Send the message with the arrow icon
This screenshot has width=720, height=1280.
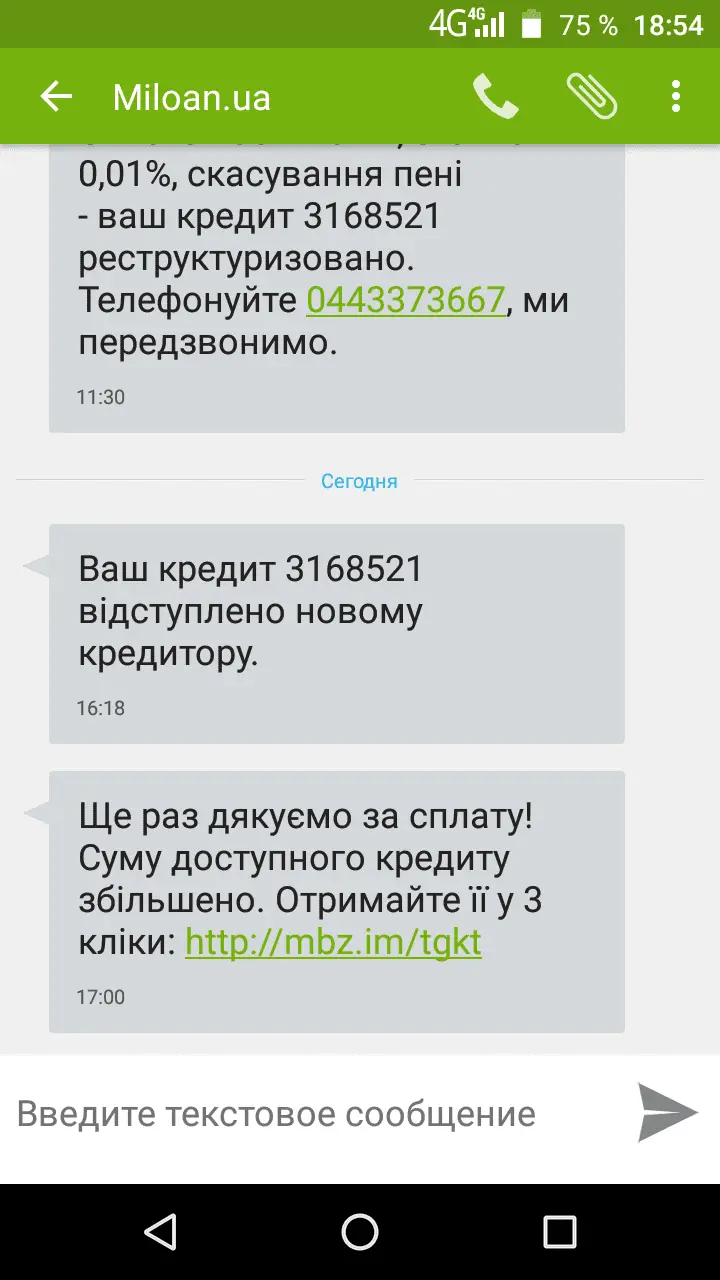pyautogui.click(x=667, y=1112)
